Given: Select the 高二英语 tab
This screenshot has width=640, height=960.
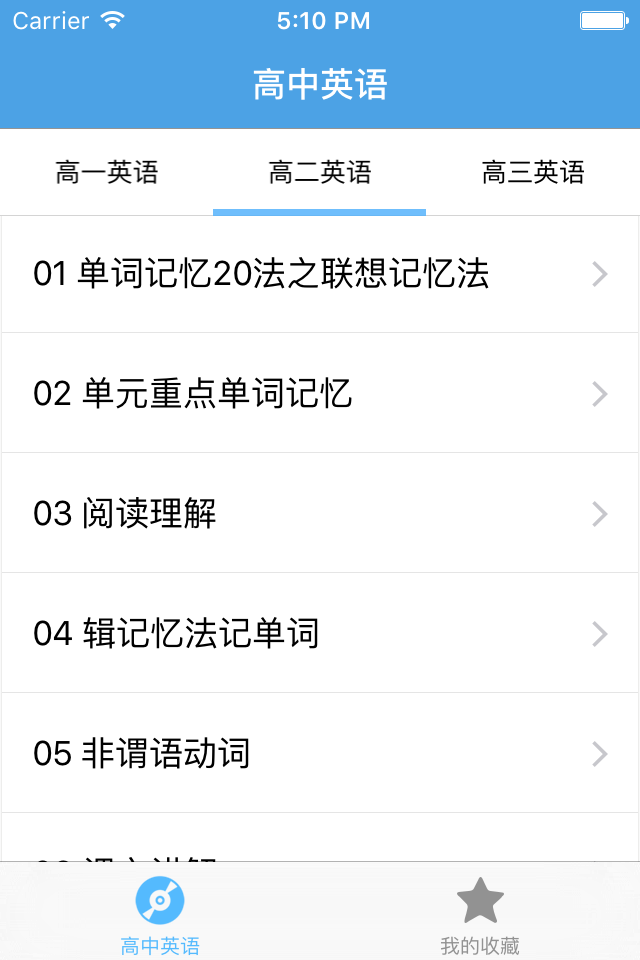Looking at the screenshot, I should [320, 173].
